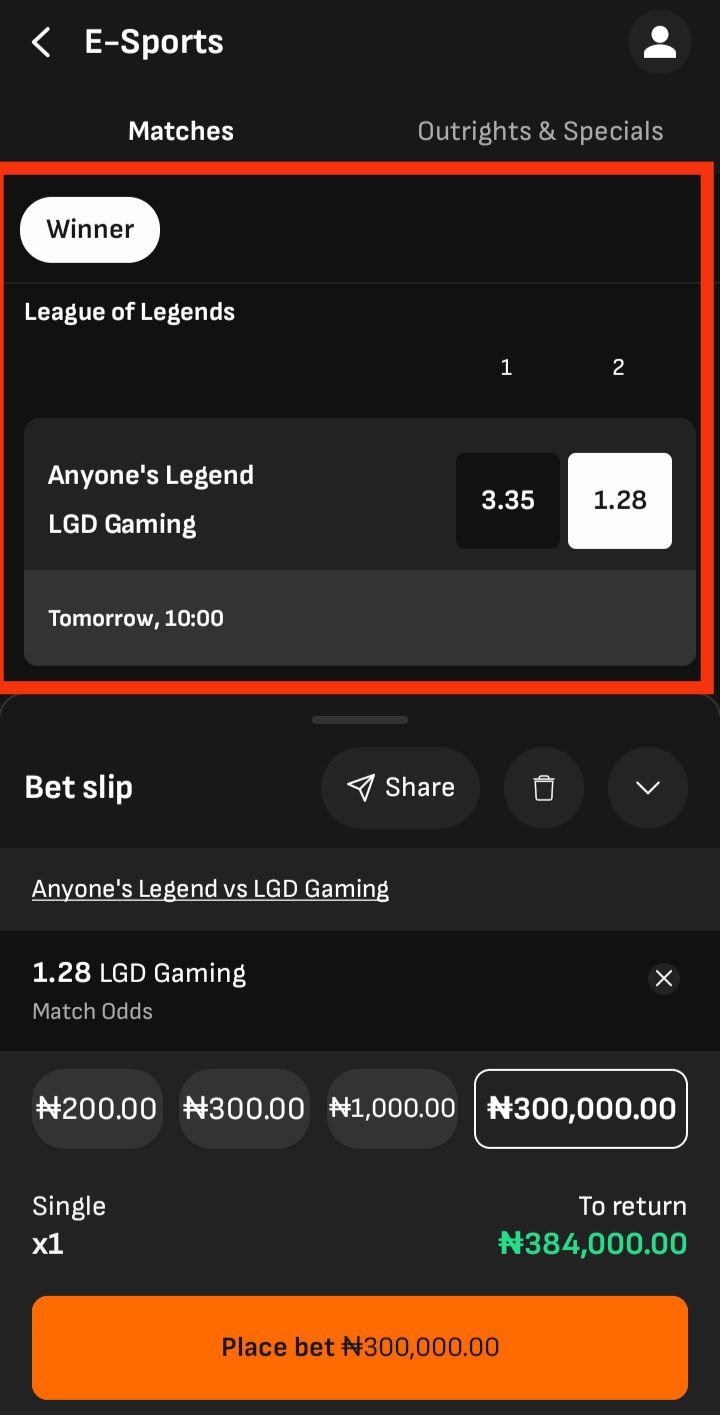This screenshot has height=1415, width=720.
Task: Share the bet slip
Action: 400,787
